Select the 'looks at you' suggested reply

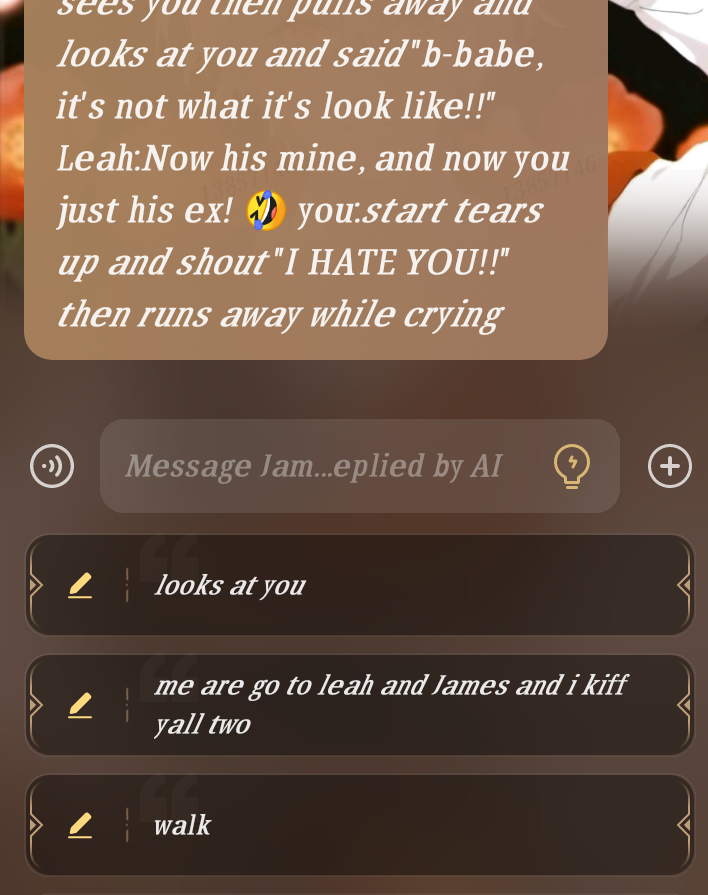(400, 585)
